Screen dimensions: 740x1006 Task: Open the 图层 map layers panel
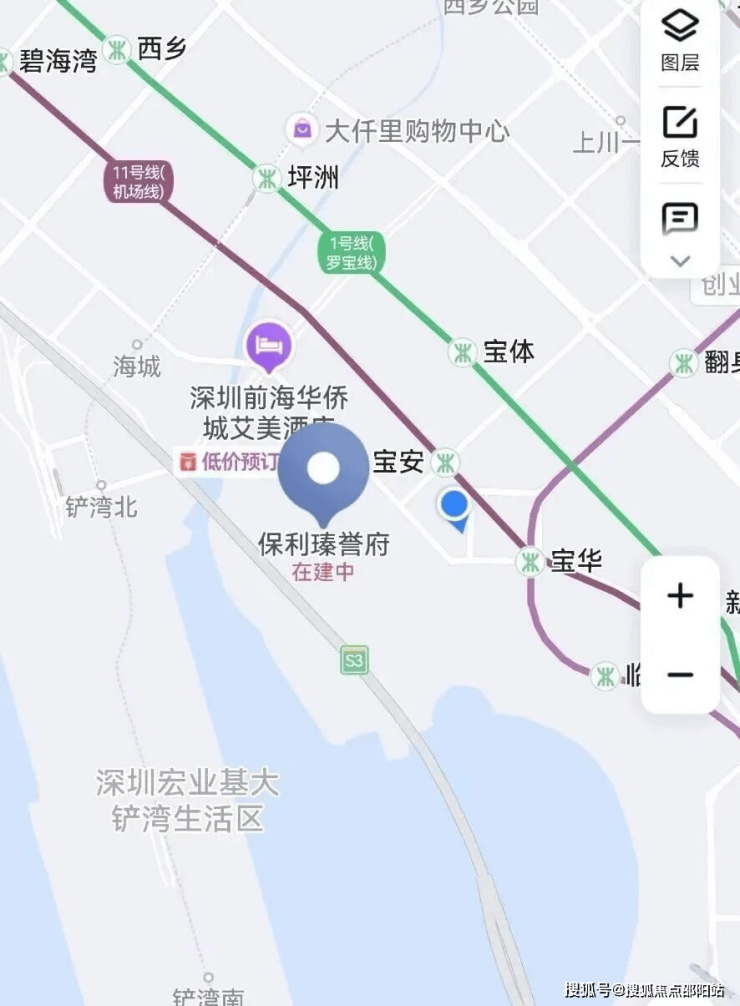680,38
